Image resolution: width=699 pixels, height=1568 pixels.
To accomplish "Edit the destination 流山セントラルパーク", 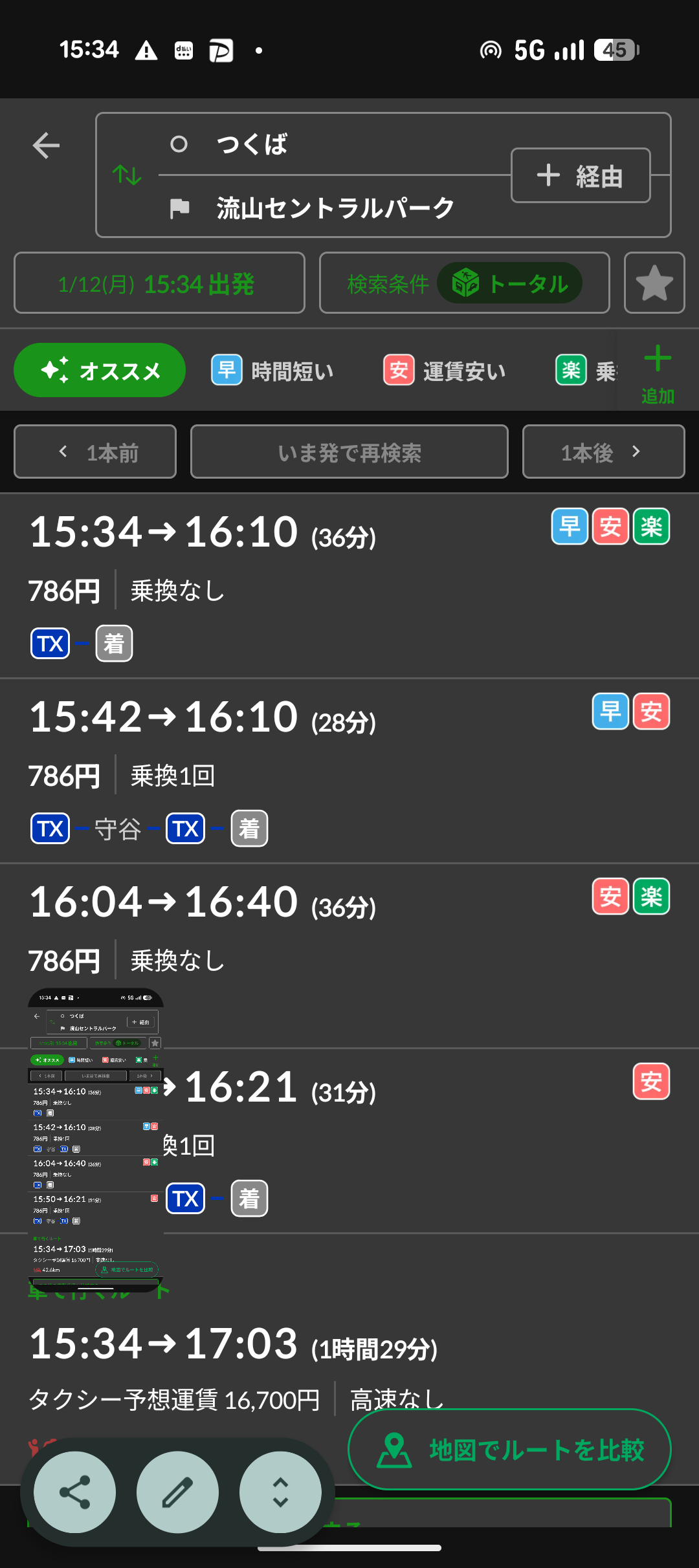I will click(335, 208).
